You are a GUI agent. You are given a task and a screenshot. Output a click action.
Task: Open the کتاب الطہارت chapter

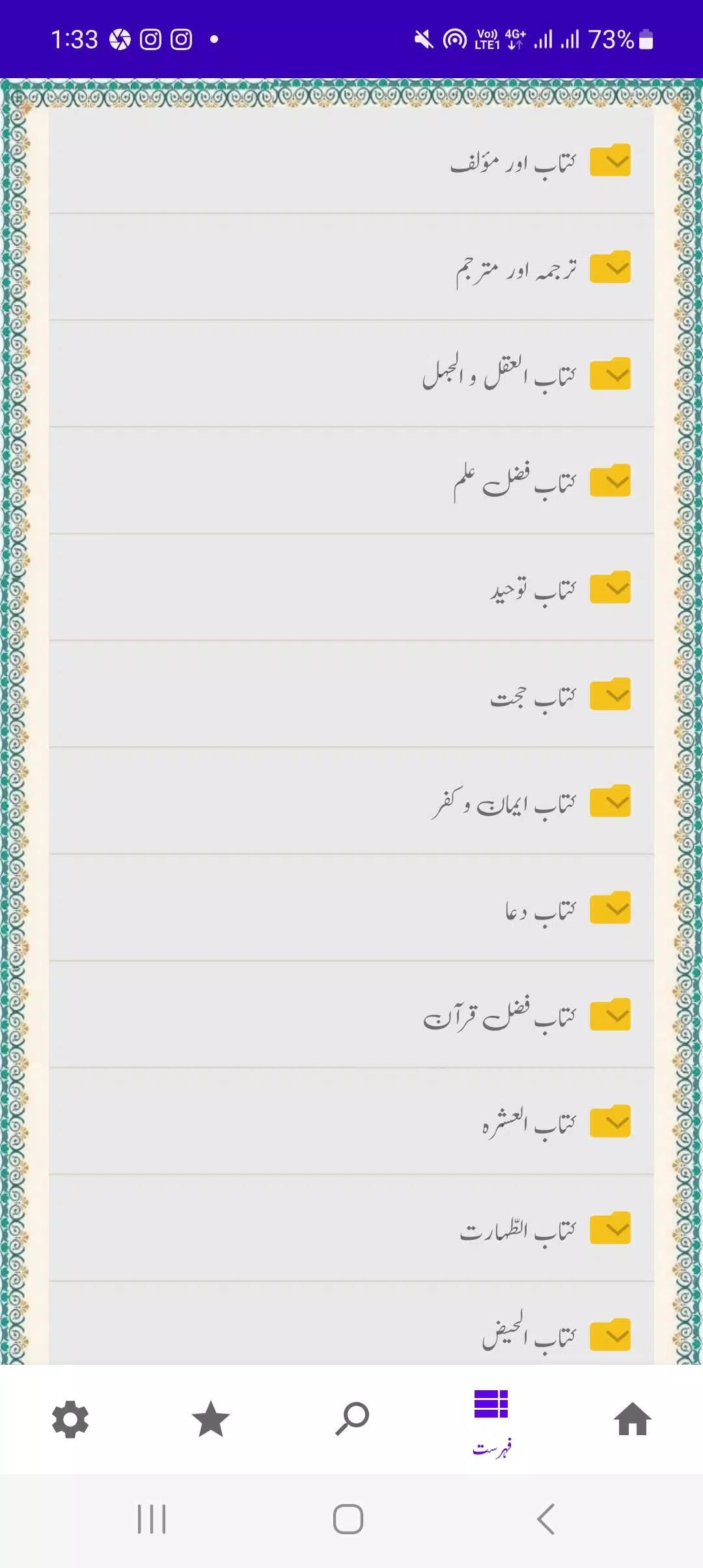coord(610,1228)
